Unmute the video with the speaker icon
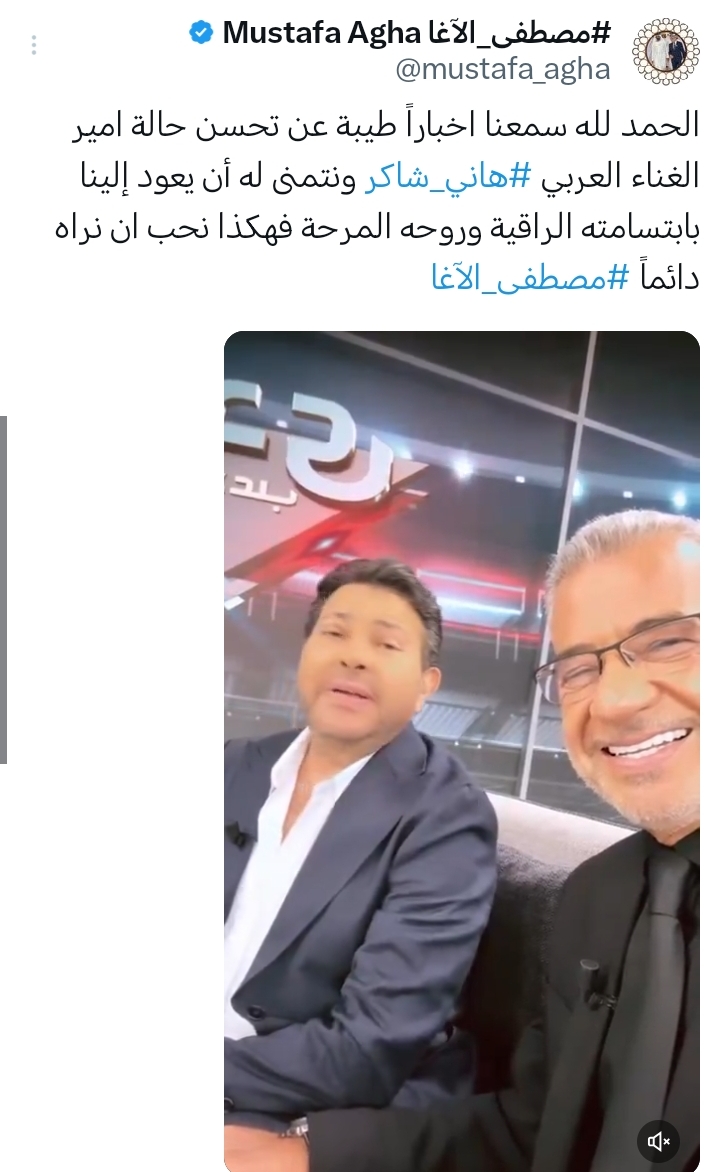The width and height of the screenshot is (720, 1172). click(x=658, y=1141)
